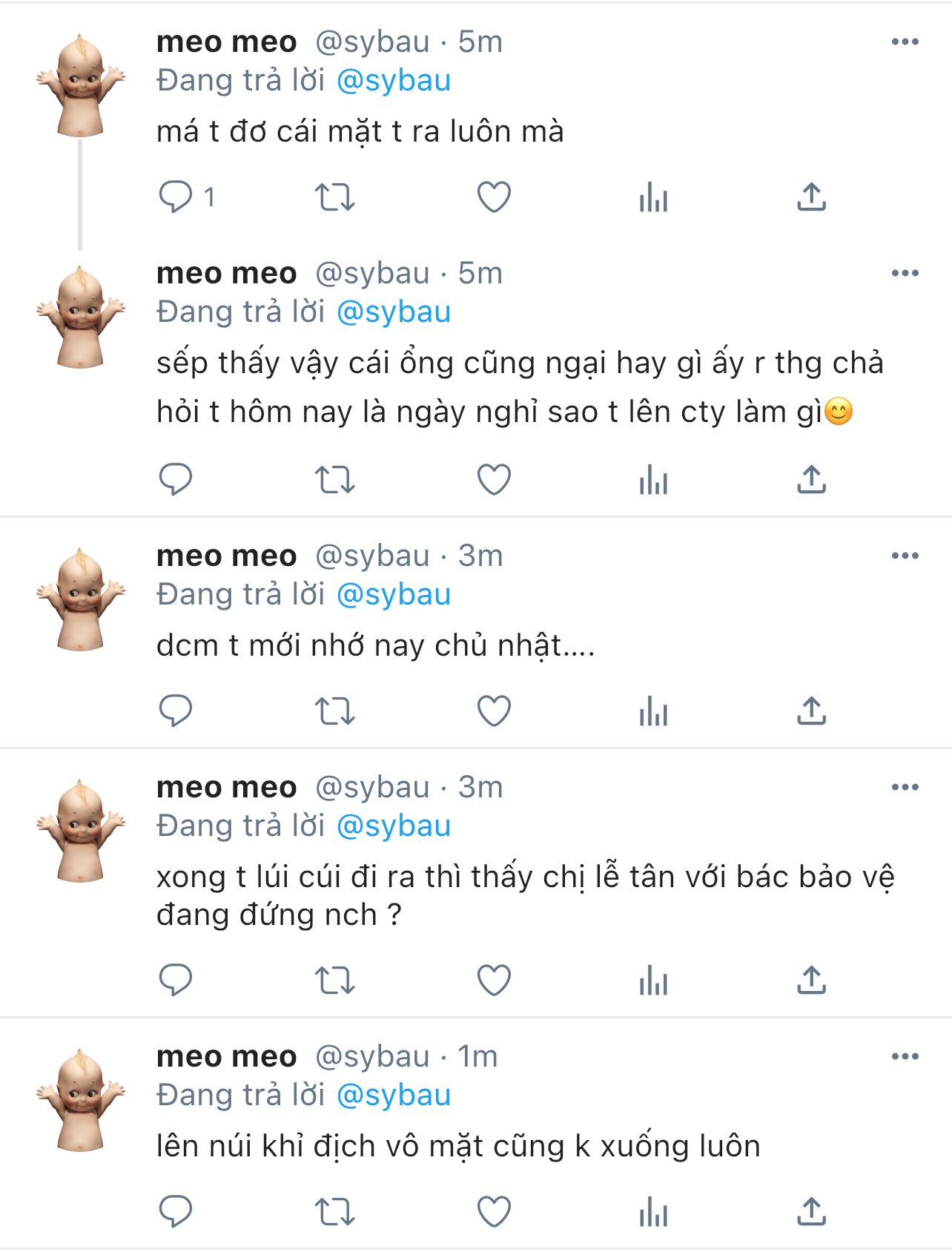
Task: Share the 'sếp thấy vậy cái ổng' tweet
Action: pyautogui.click(x=811, y=480)
